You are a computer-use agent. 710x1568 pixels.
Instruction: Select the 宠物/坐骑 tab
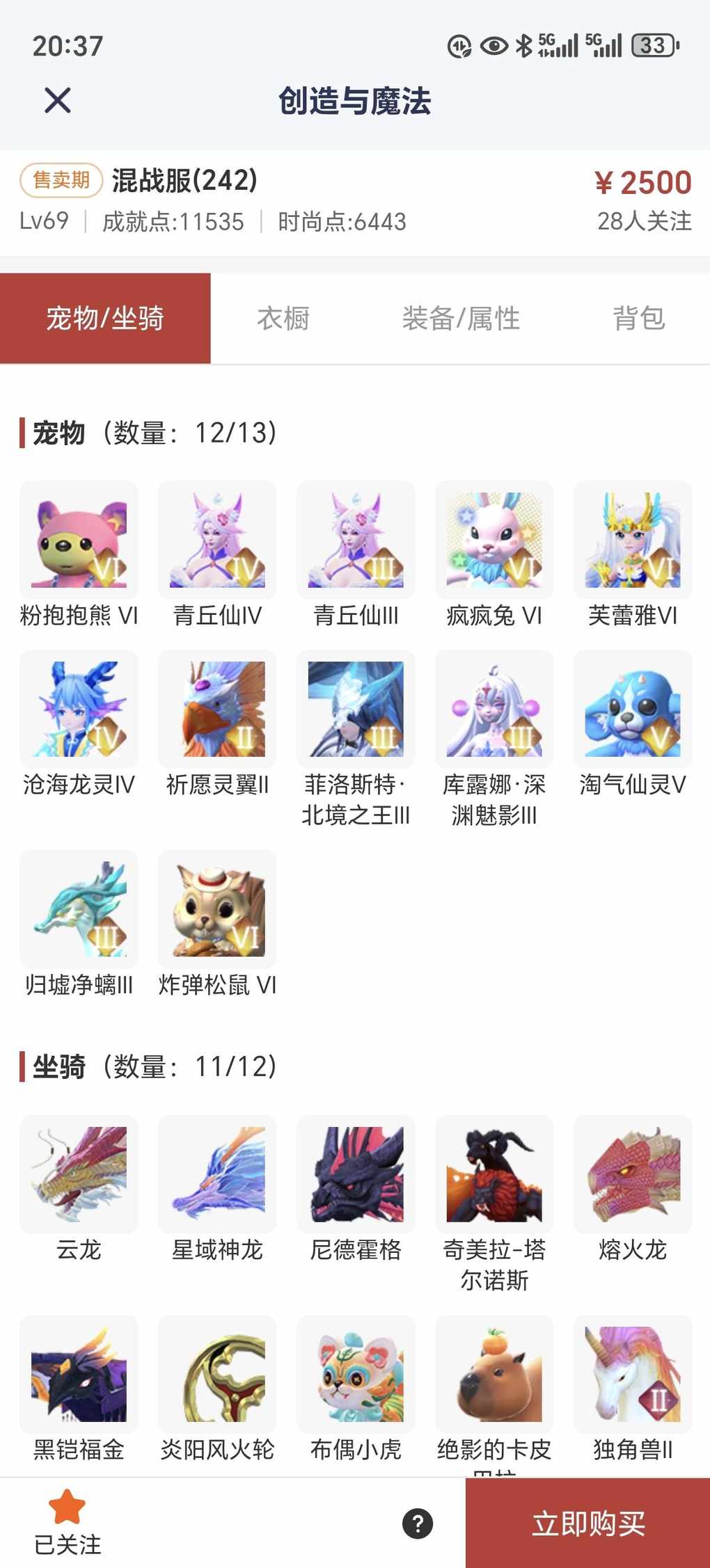(105, 319)
